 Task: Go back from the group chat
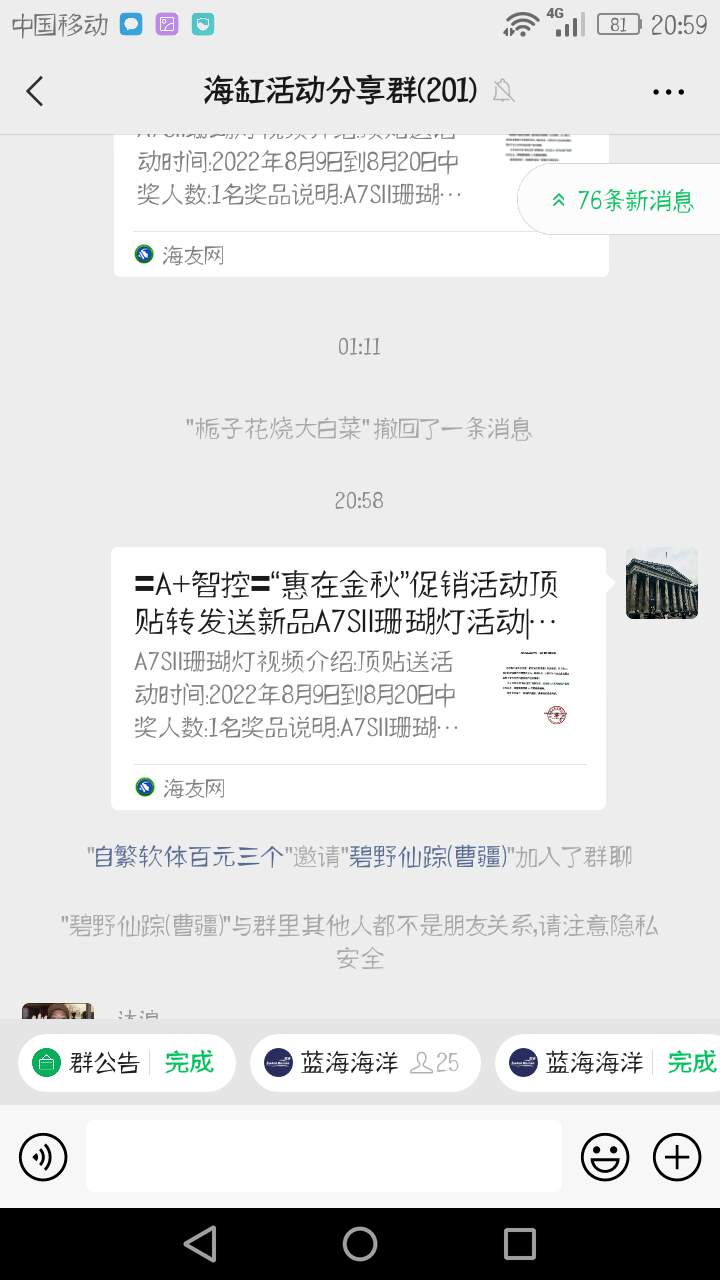click(35, 92)
